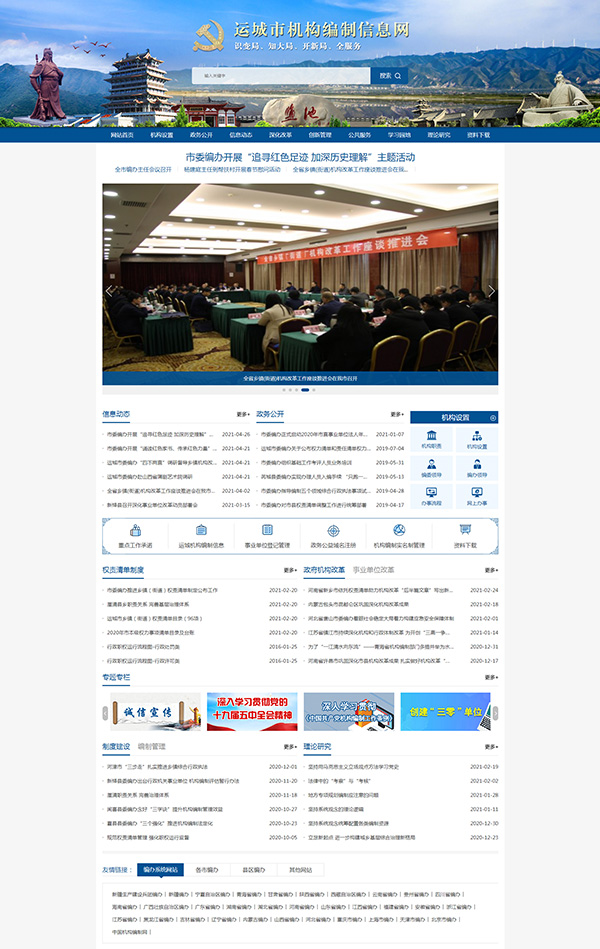Open the 政务公开 navigation item

[x=201, y=134]
